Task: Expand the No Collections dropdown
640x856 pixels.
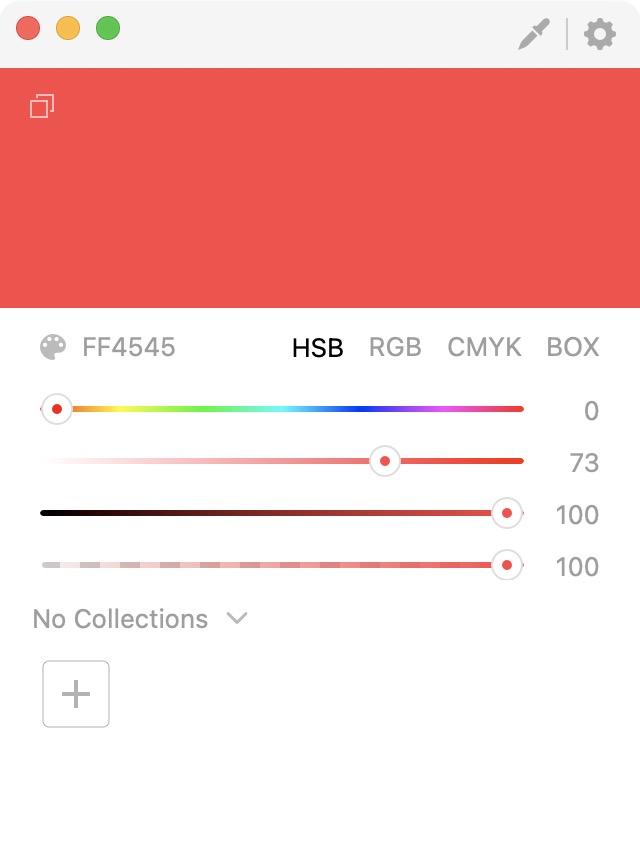Action: 140,619
